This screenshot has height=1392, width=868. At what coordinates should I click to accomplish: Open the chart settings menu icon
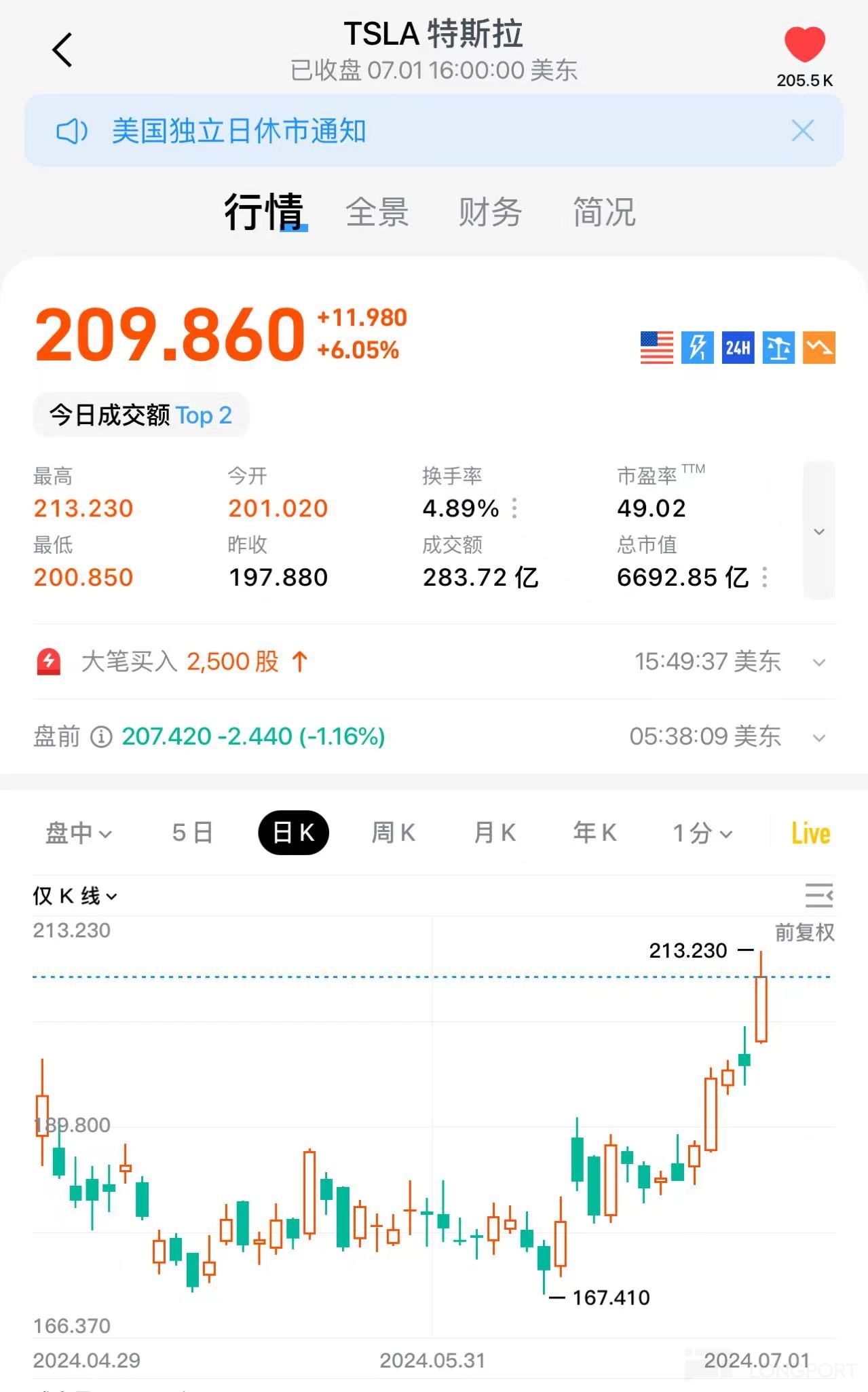click(818, 896)
